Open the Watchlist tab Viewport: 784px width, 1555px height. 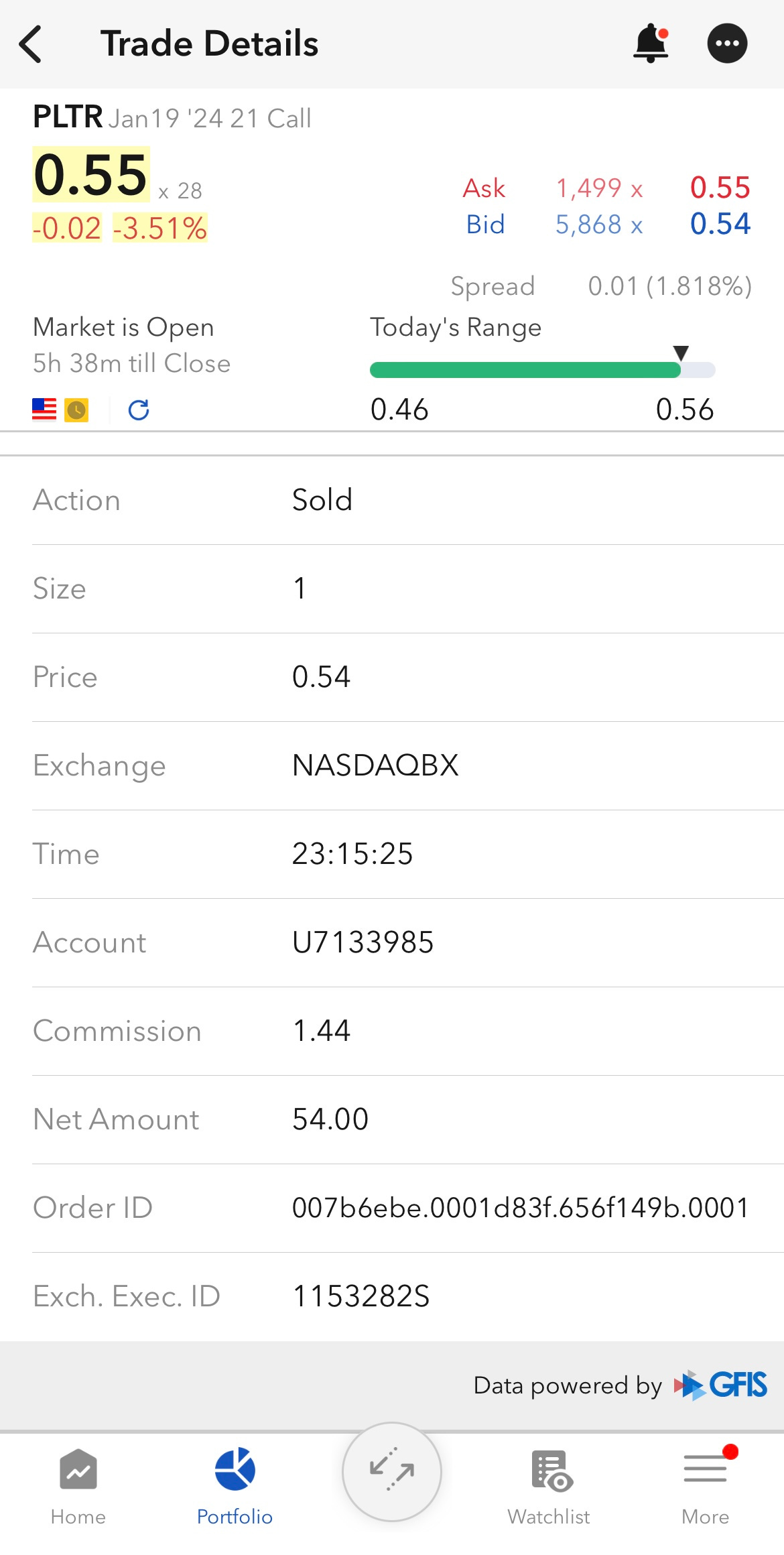(549, 1483)
